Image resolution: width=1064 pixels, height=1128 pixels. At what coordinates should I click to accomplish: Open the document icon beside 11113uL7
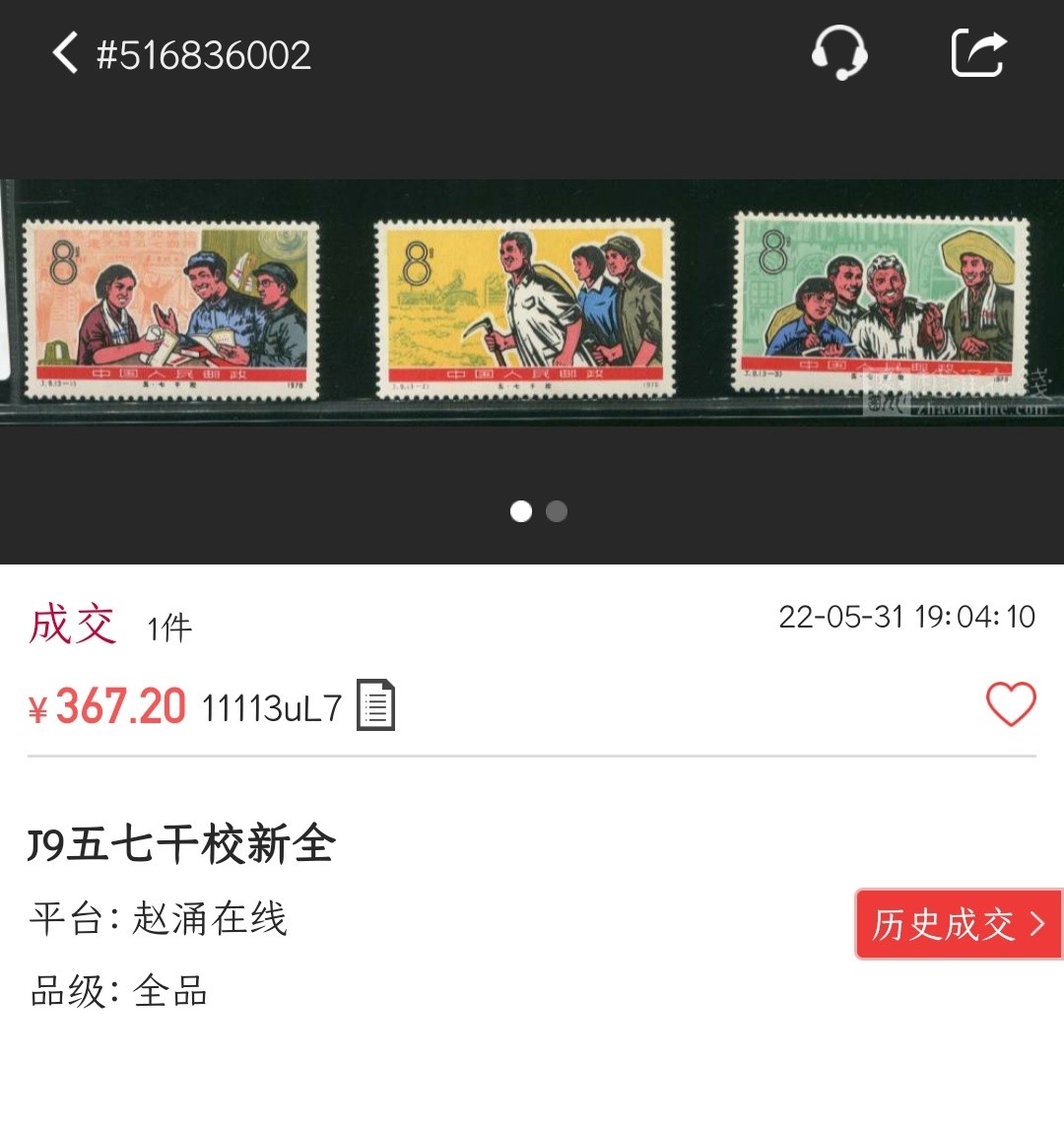pyautogui.click(x=375, y=705)
